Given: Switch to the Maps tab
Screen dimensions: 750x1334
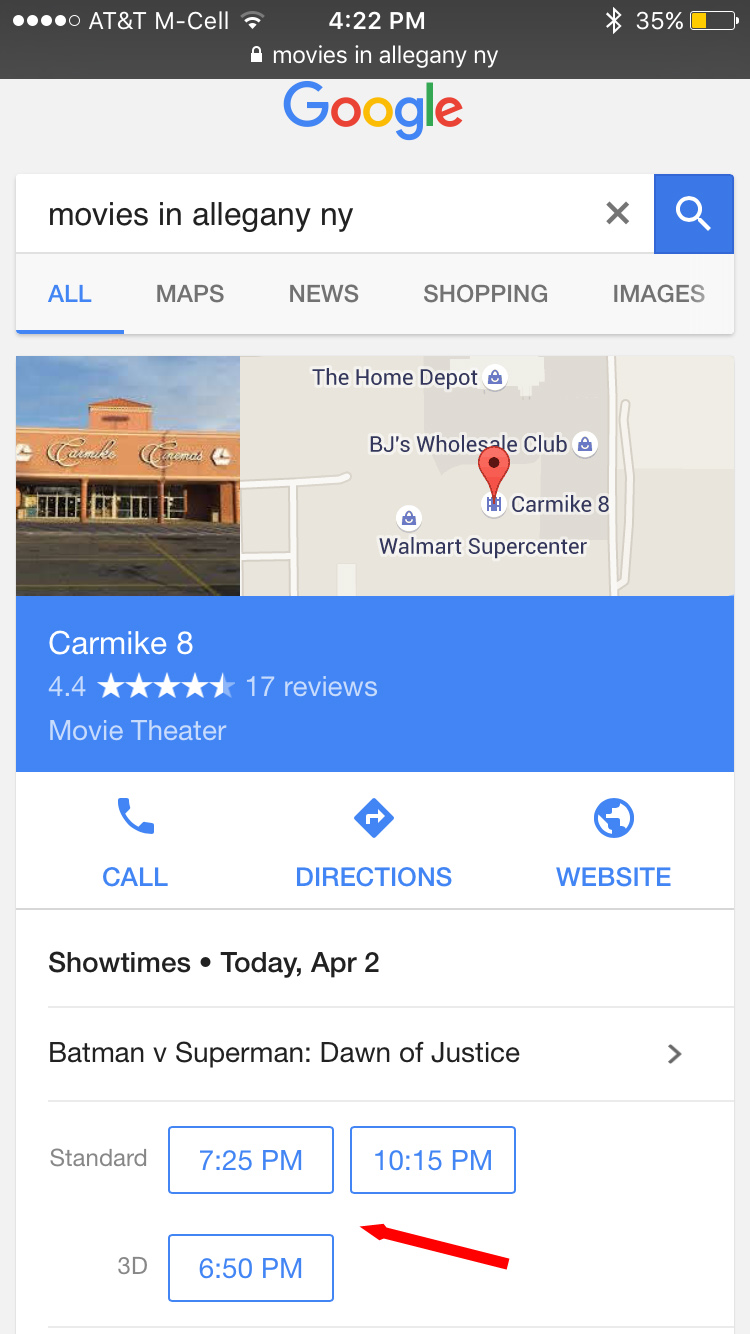Looking at the screenshot, I should [190, 294].
